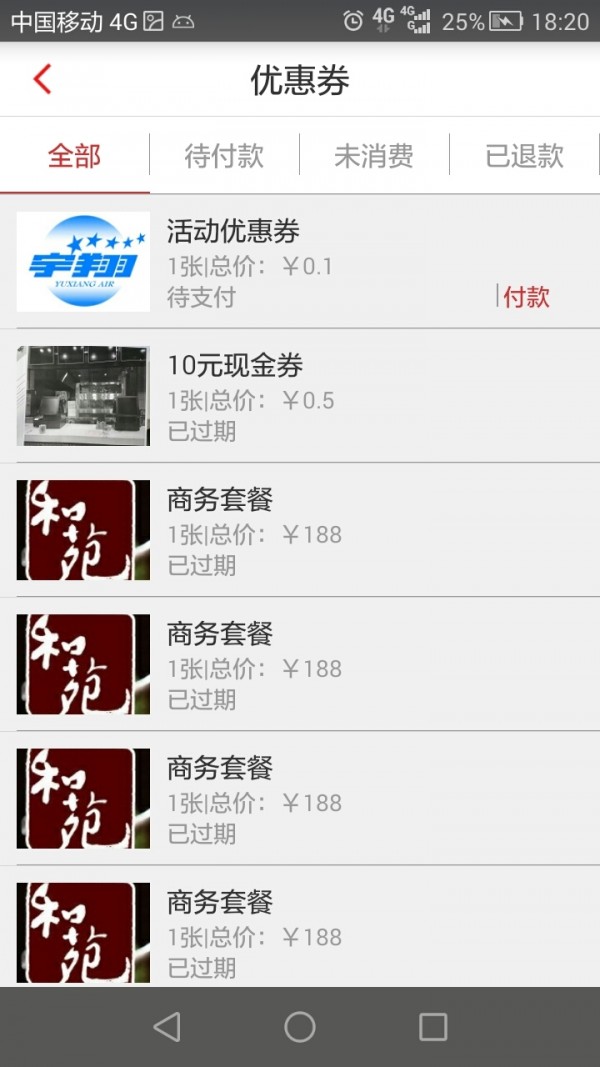
Task: Open the 活动优惠券 coupon row
Action: (300, 261)
